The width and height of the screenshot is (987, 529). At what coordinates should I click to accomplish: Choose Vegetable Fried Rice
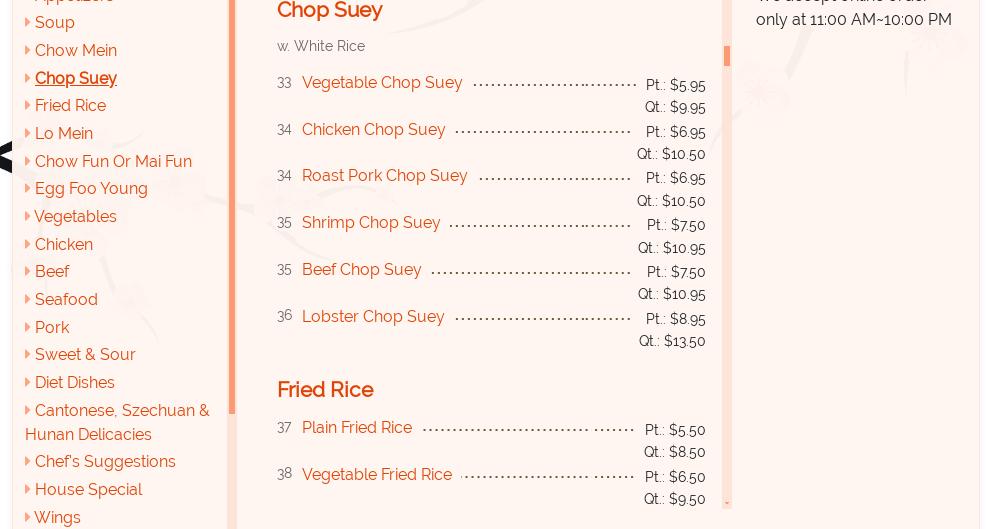(x=377, y=475)
